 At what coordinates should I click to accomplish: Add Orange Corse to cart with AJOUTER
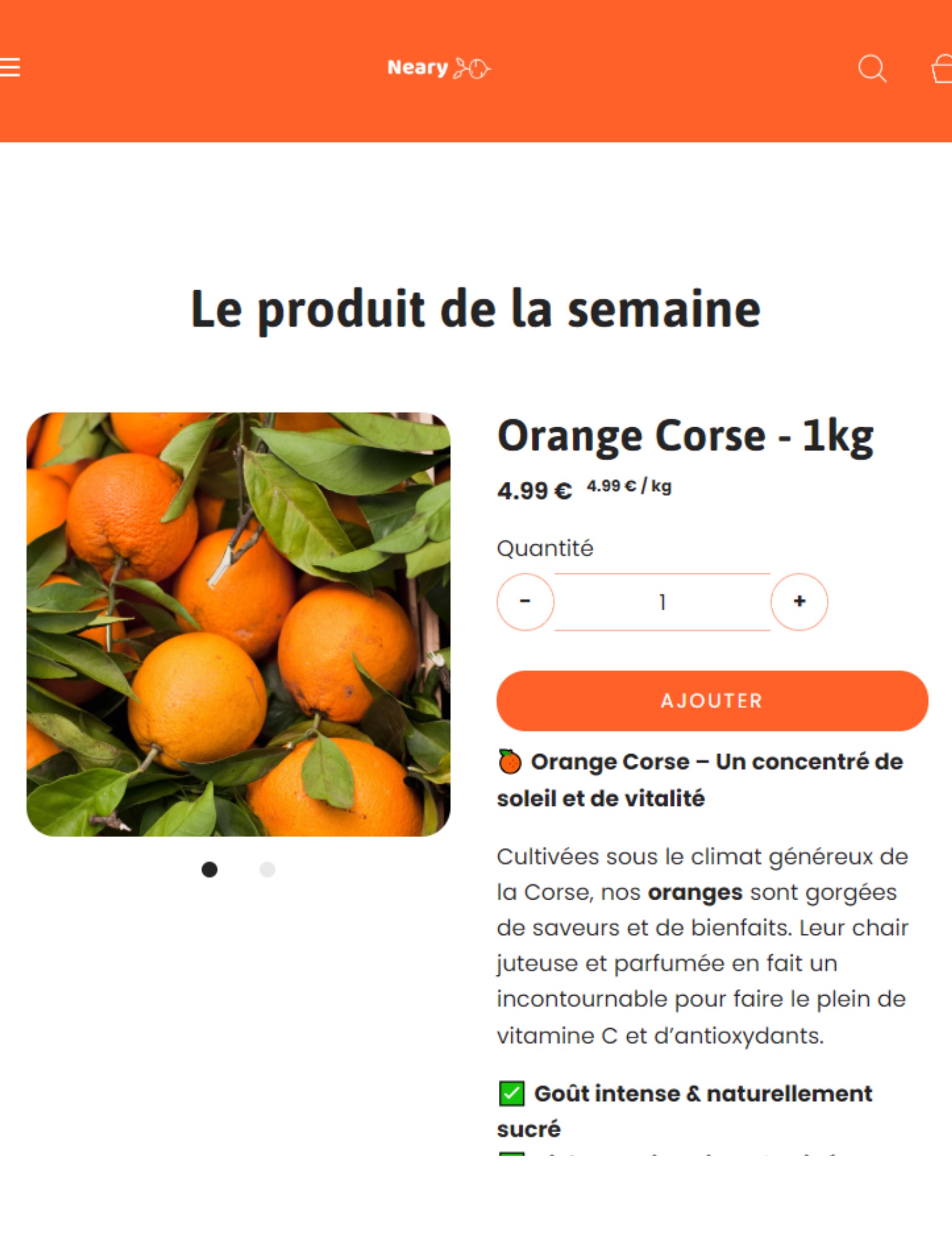[712, 701]
